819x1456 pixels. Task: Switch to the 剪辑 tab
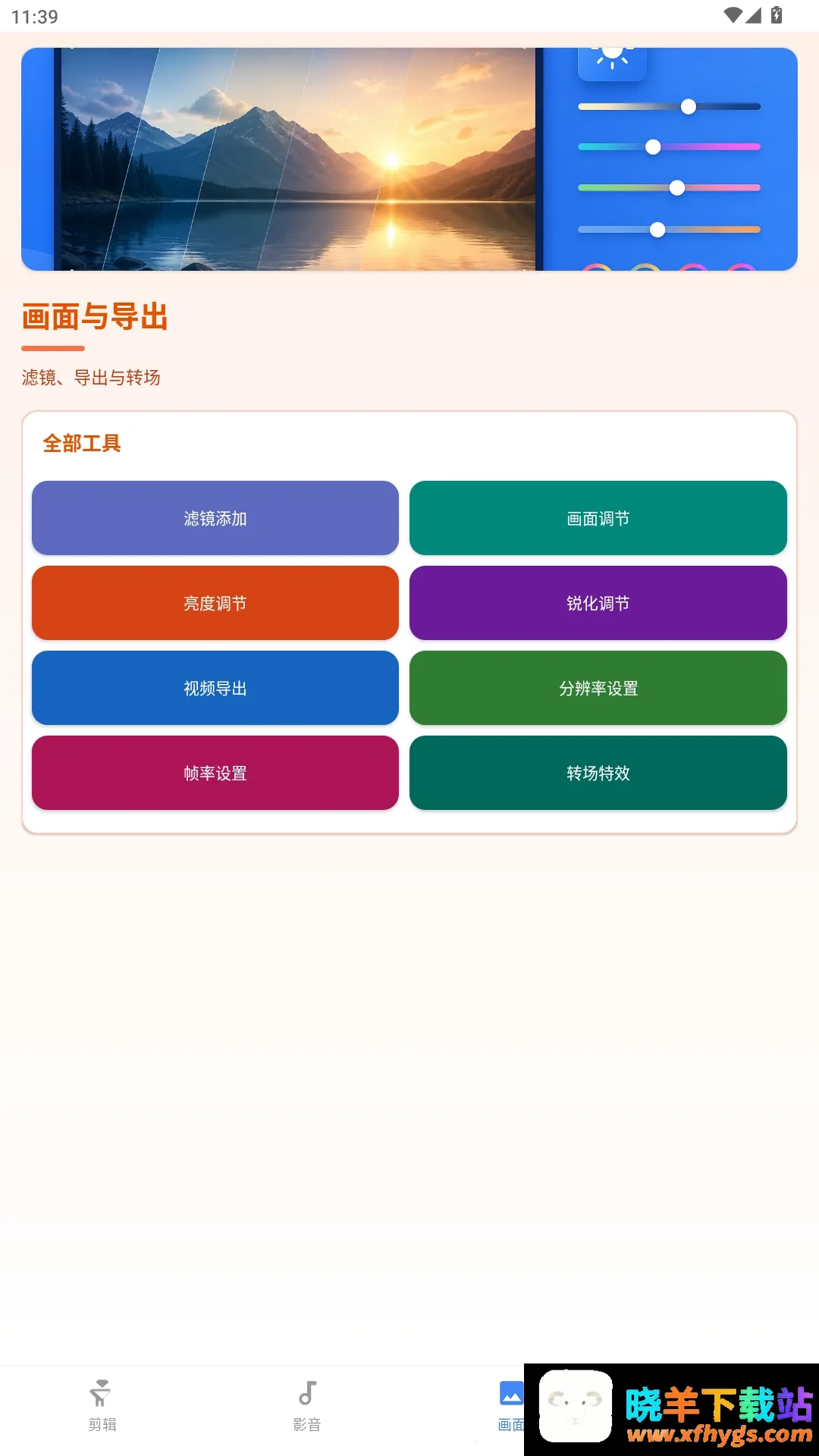pyautogui.click(x=102, y=1407)
